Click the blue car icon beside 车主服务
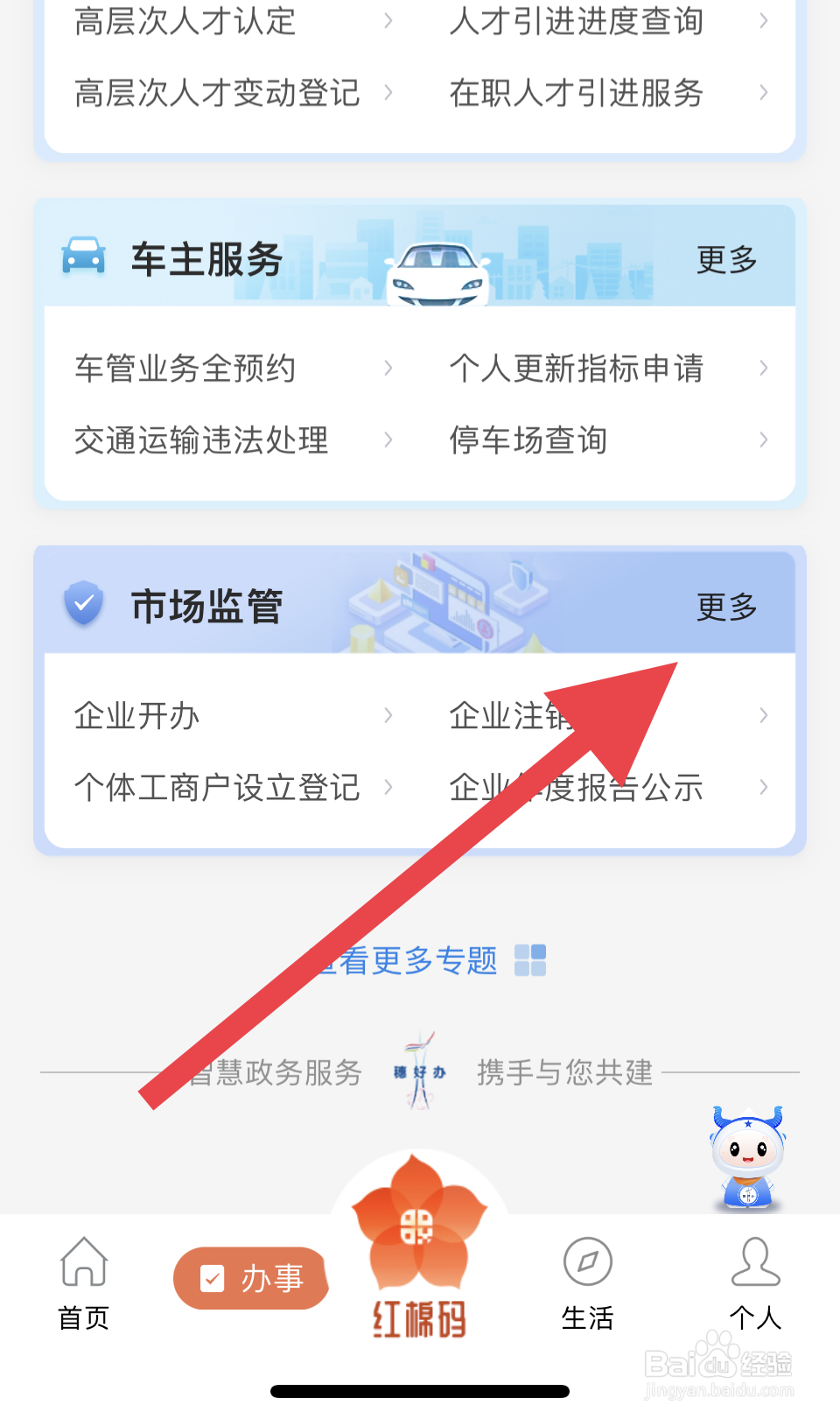 pos(83,256)
